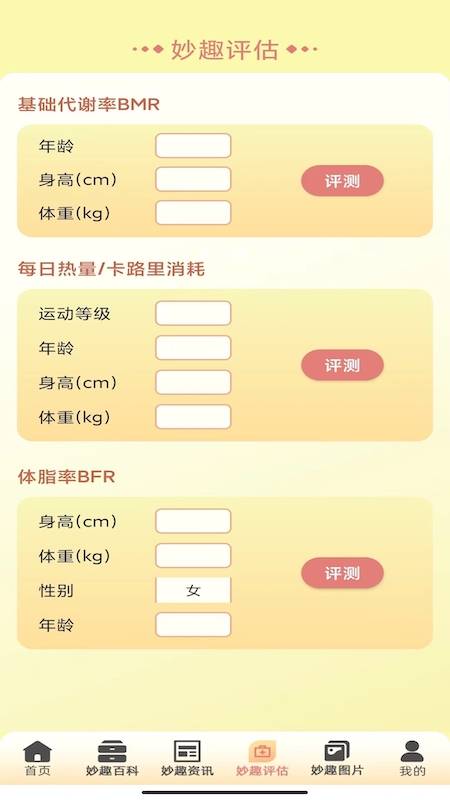450x800 pixels.
Task: Tap the age field under 基础代谢率BMR
Action: click(x=193, y=146)
